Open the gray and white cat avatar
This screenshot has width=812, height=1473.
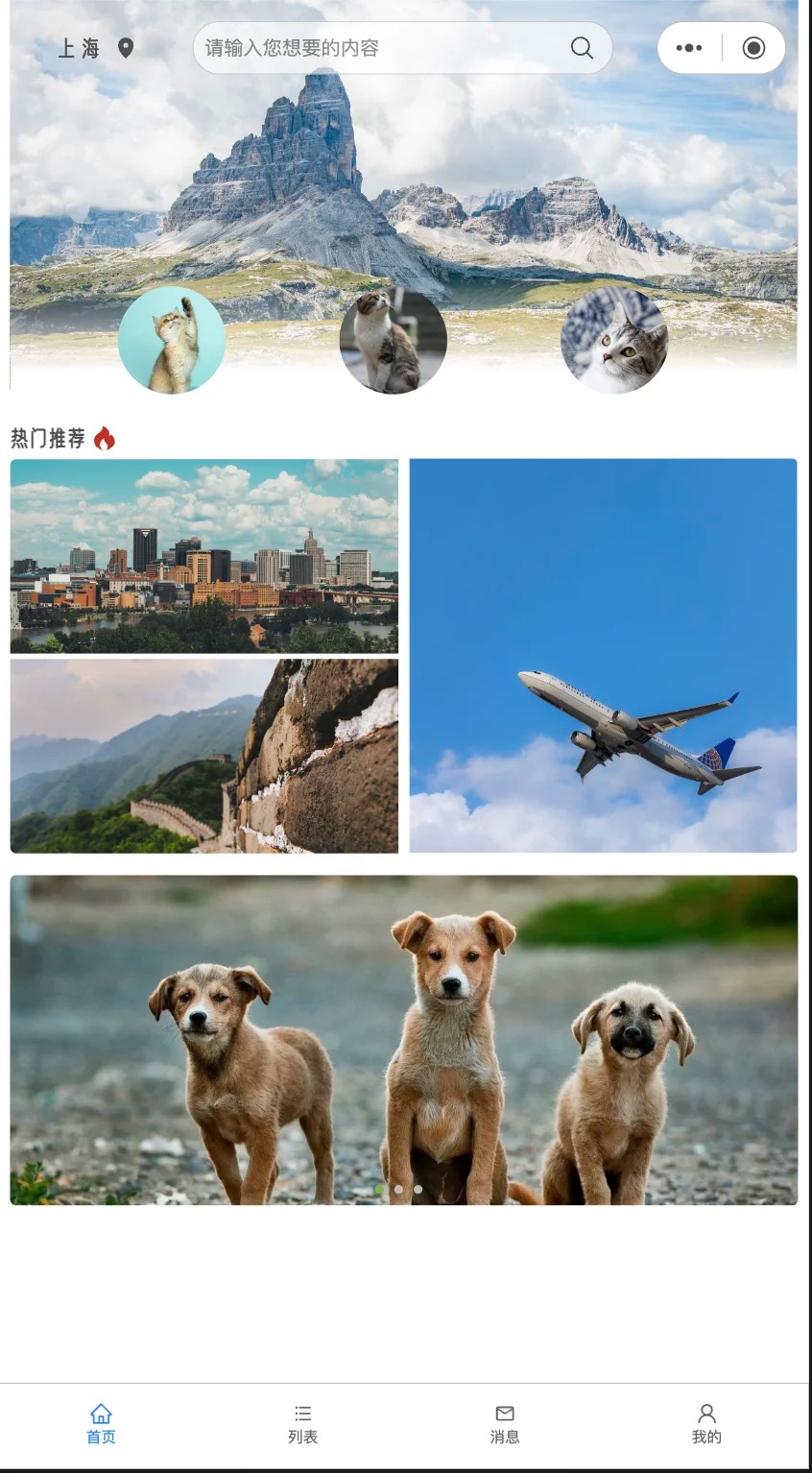[614, 340]
